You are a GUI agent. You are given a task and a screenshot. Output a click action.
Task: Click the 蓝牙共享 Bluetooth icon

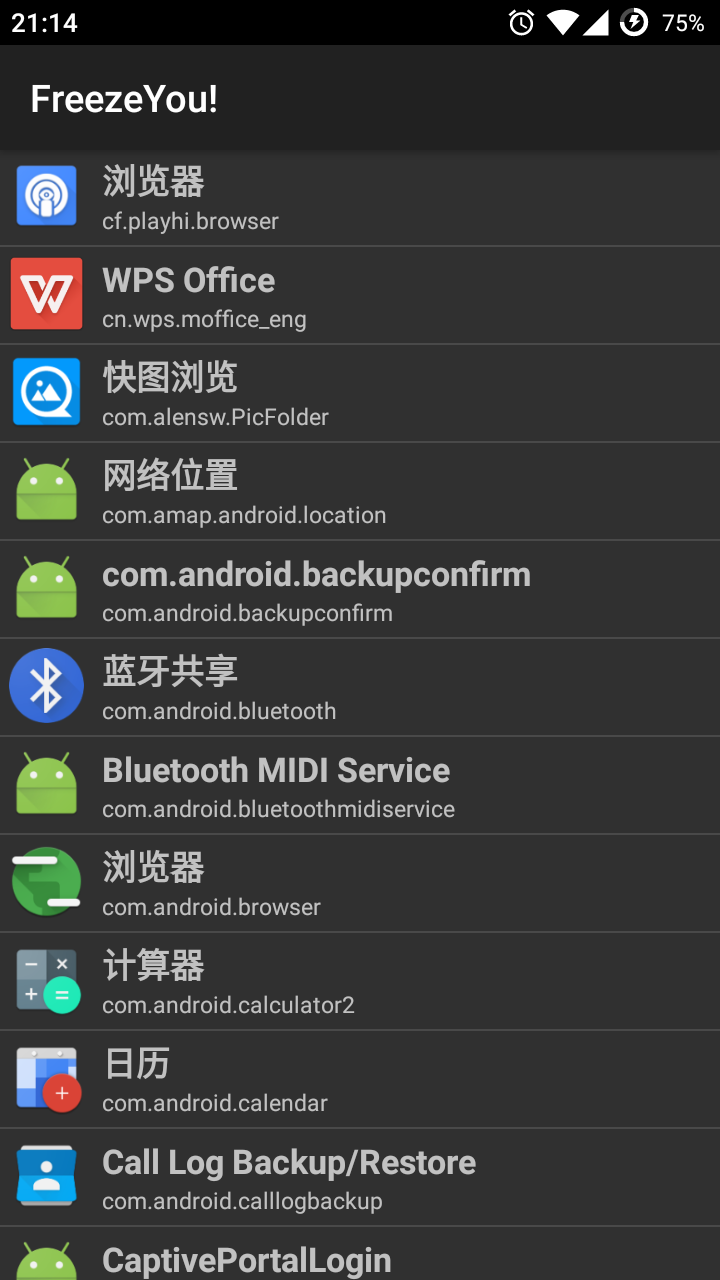pyautogui.click(x=45, y=686)
